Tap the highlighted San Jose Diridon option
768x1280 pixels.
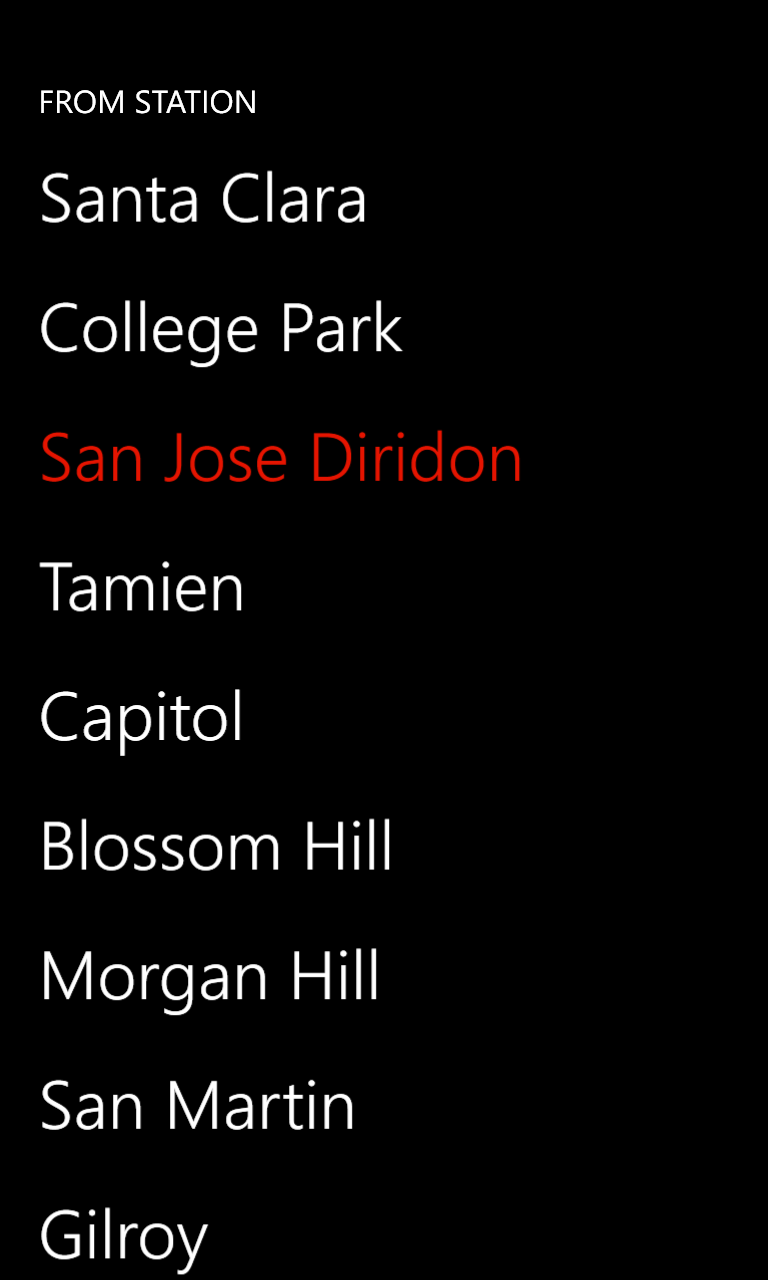coord(281,458)
